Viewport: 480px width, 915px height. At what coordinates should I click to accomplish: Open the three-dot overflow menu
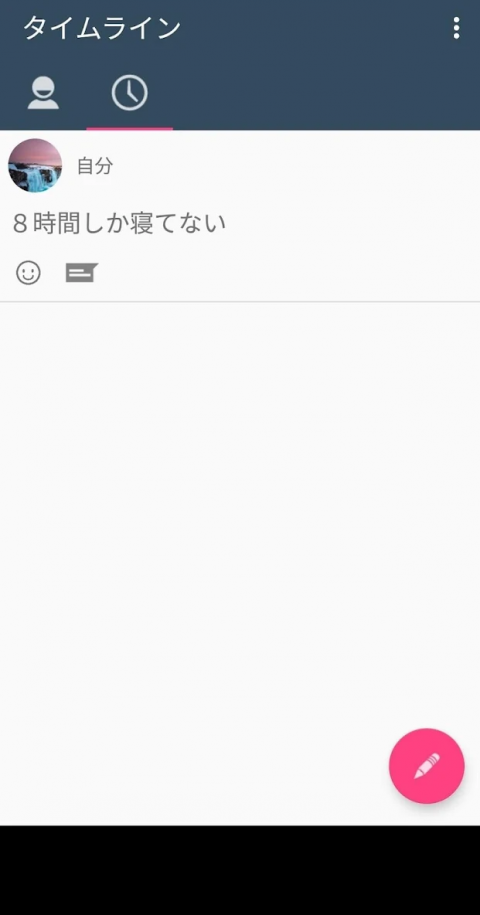[456, 27]
